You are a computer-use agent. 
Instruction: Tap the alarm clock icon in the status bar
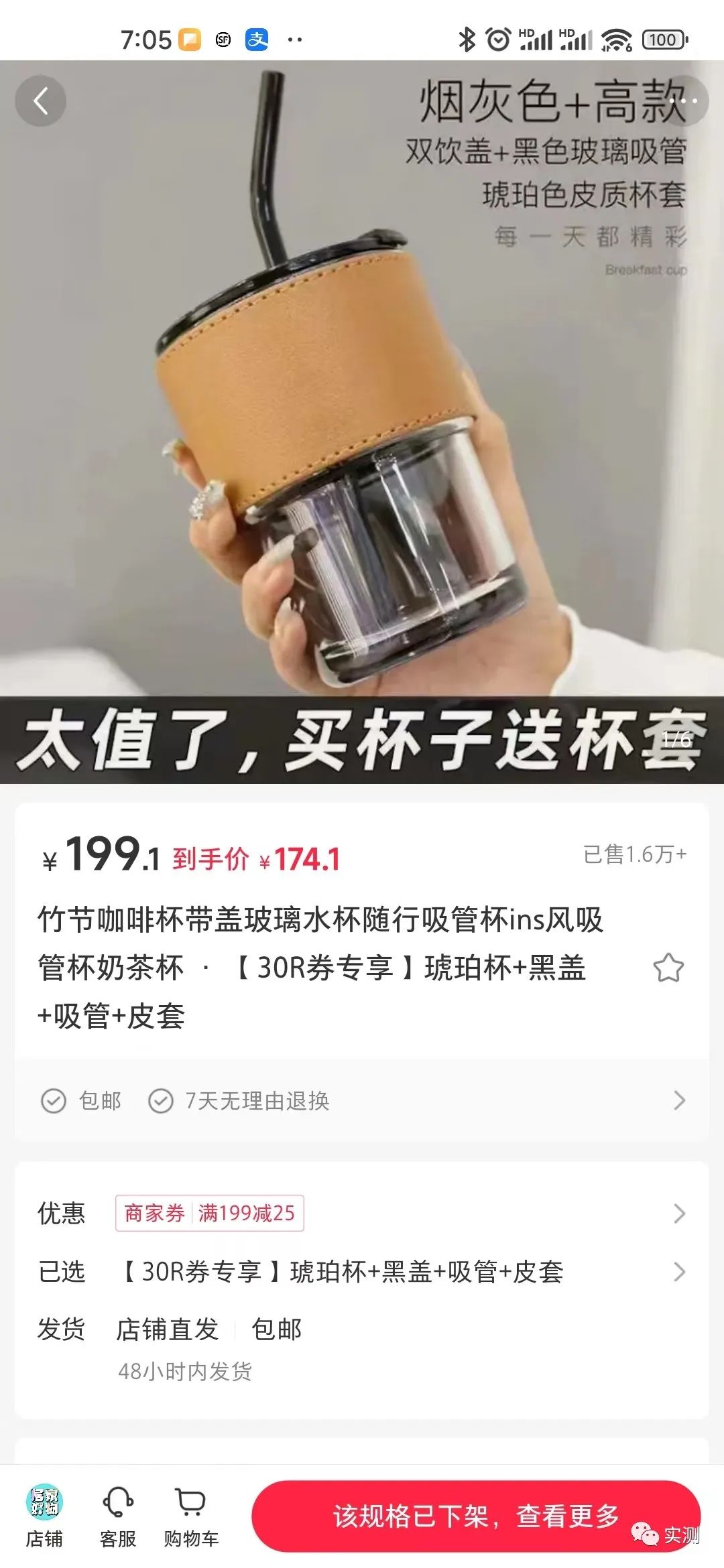click(497, 40)
